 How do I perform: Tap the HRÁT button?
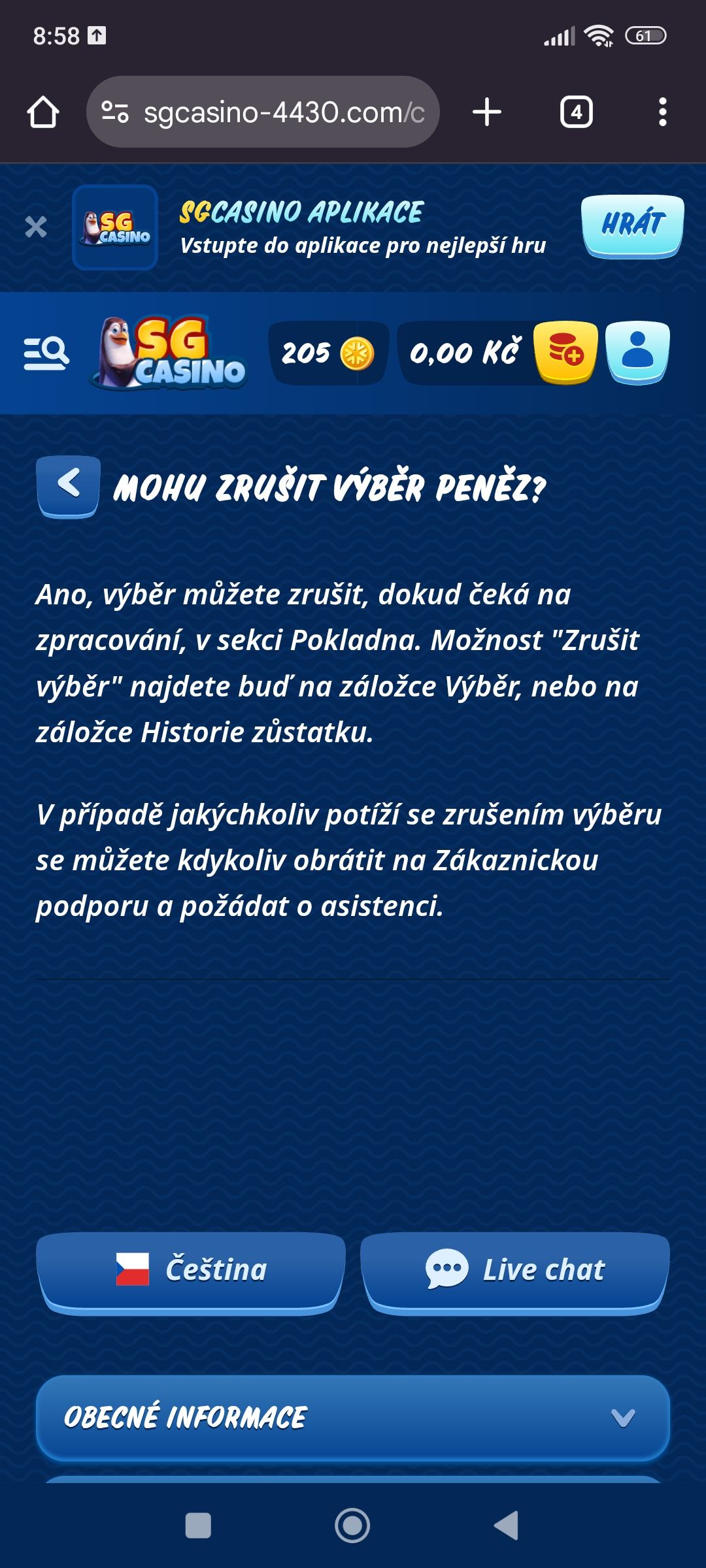coord(632,225)
